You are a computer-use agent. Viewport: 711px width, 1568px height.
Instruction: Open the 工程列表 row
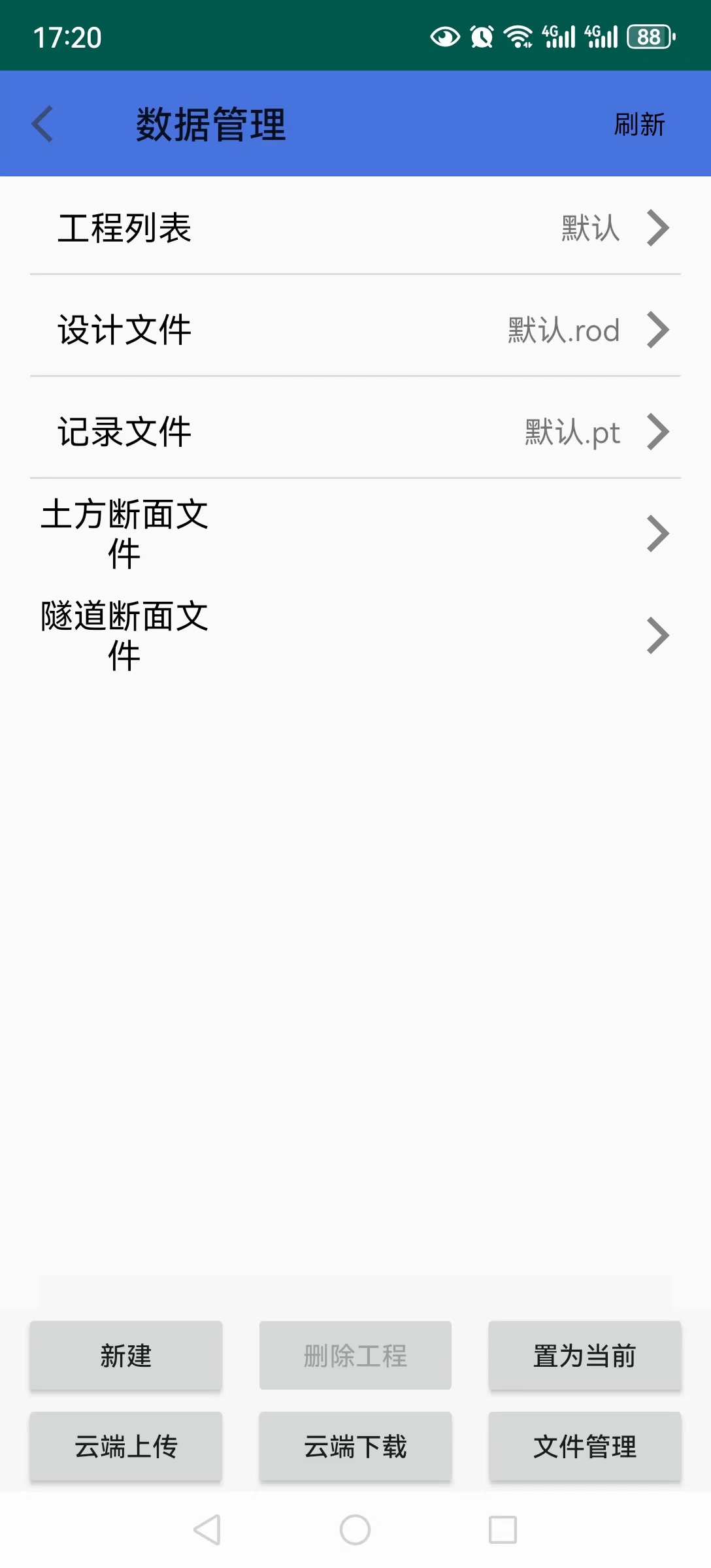pos(355,228)
